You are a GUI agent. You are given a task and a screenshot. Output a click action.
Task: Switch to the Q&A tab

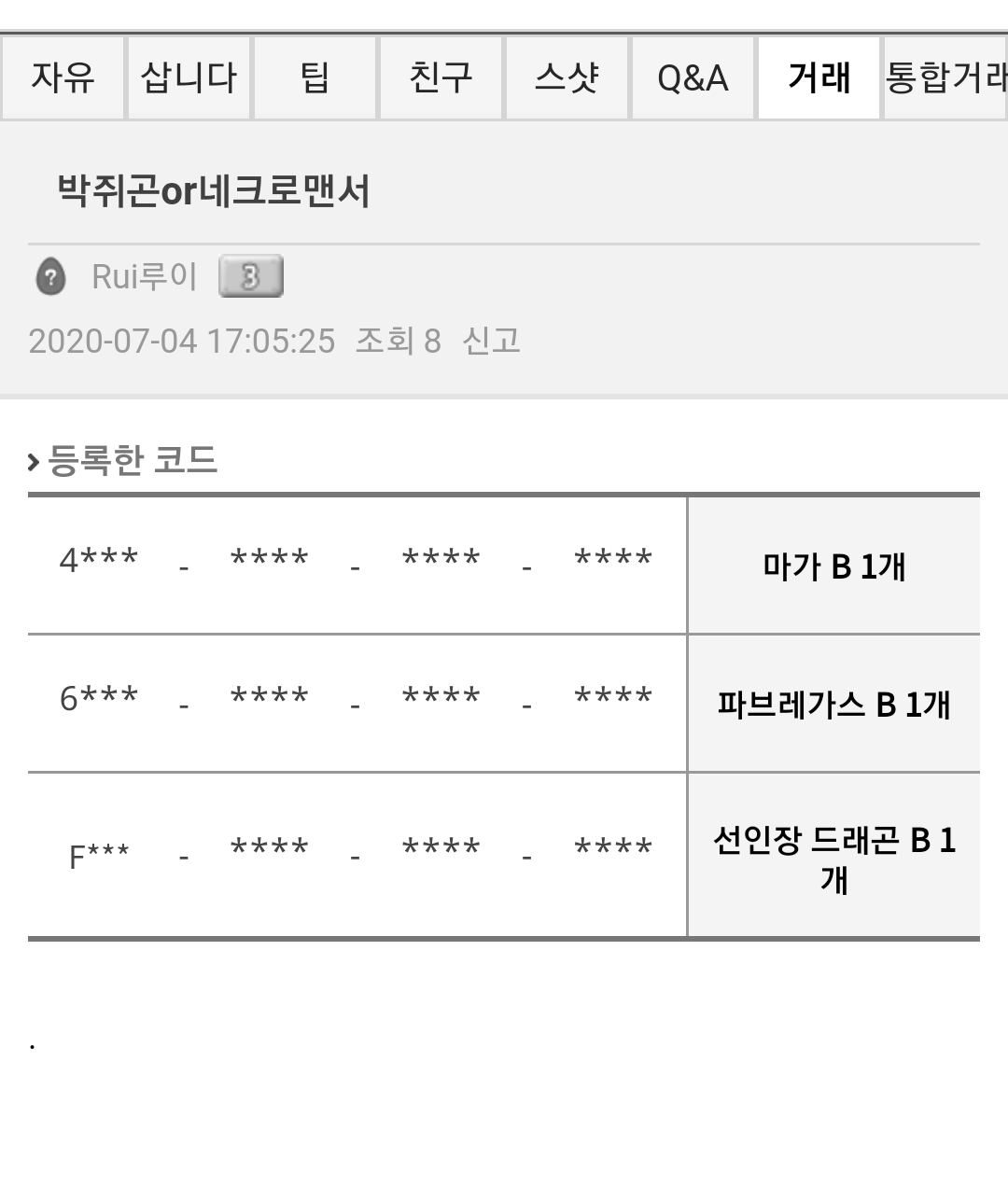point(693,78)
